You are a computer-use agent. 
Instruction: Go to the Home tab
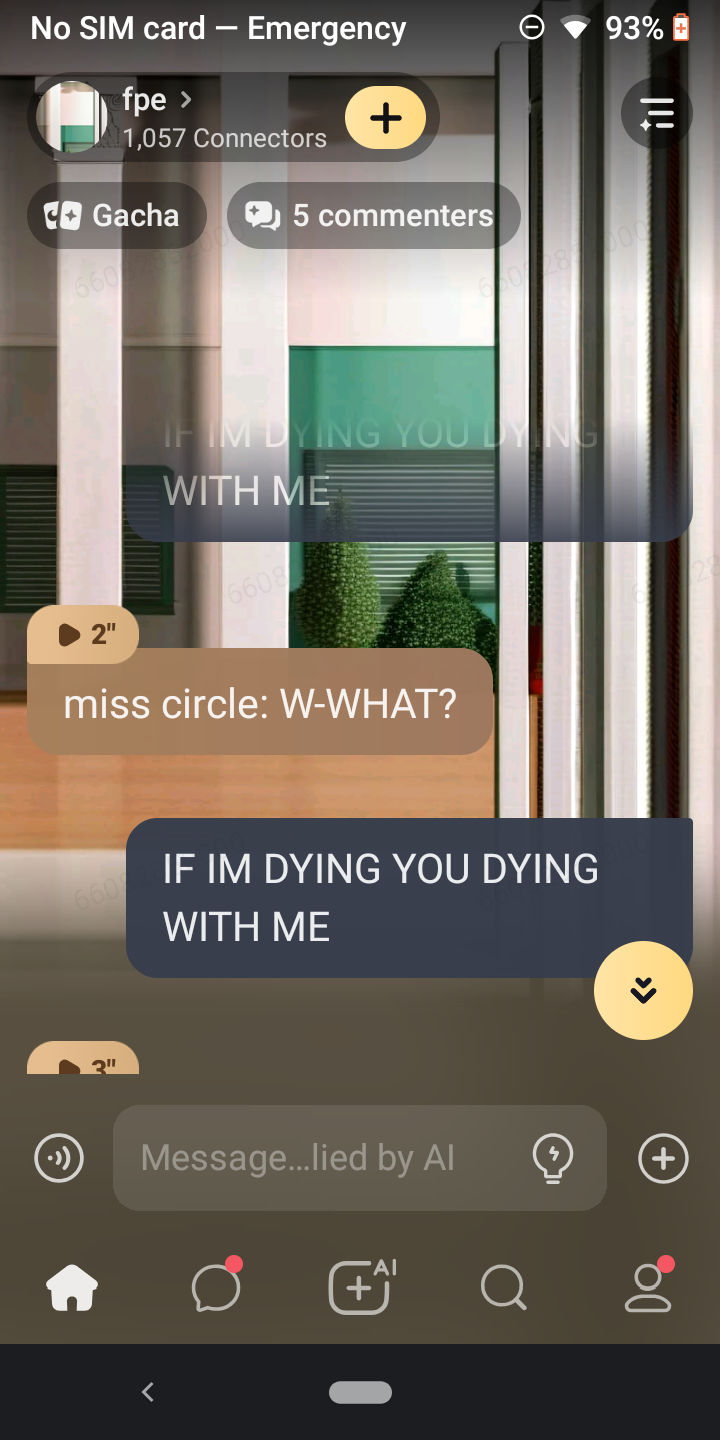72,1287
